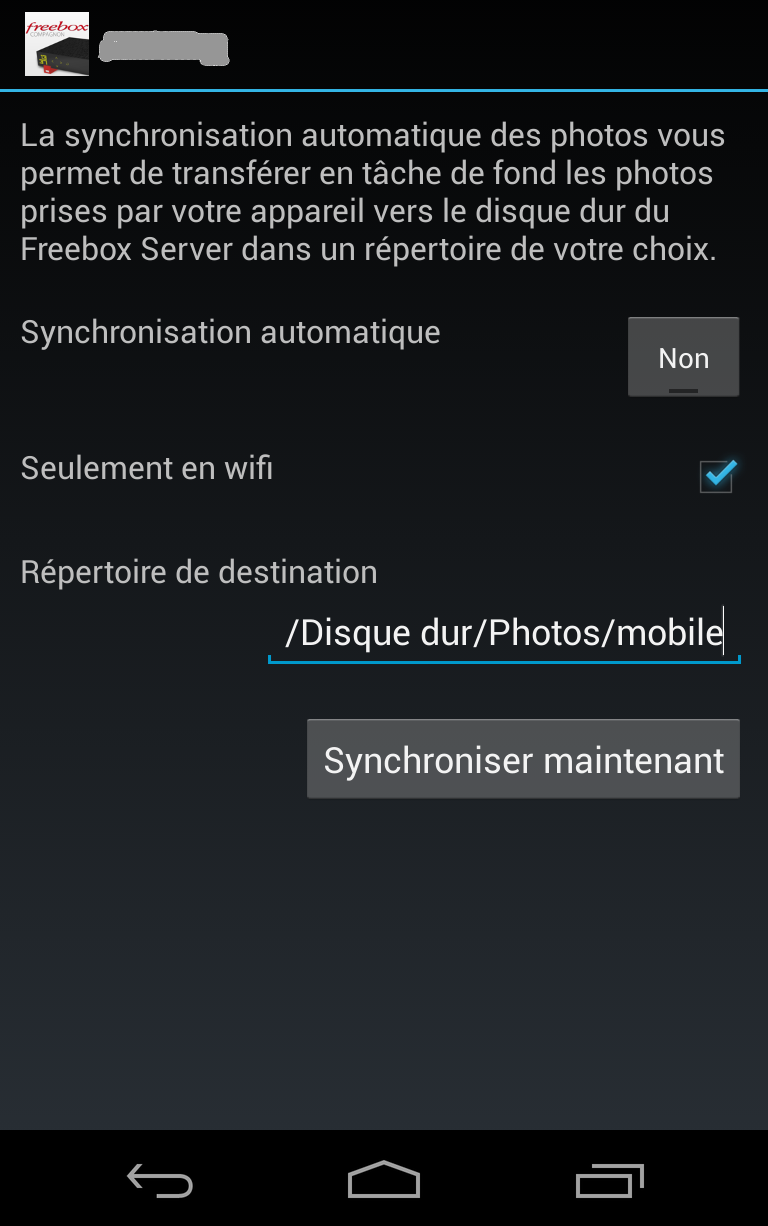Uncheck the Seulement en wifi checkbox

(717, 476)
